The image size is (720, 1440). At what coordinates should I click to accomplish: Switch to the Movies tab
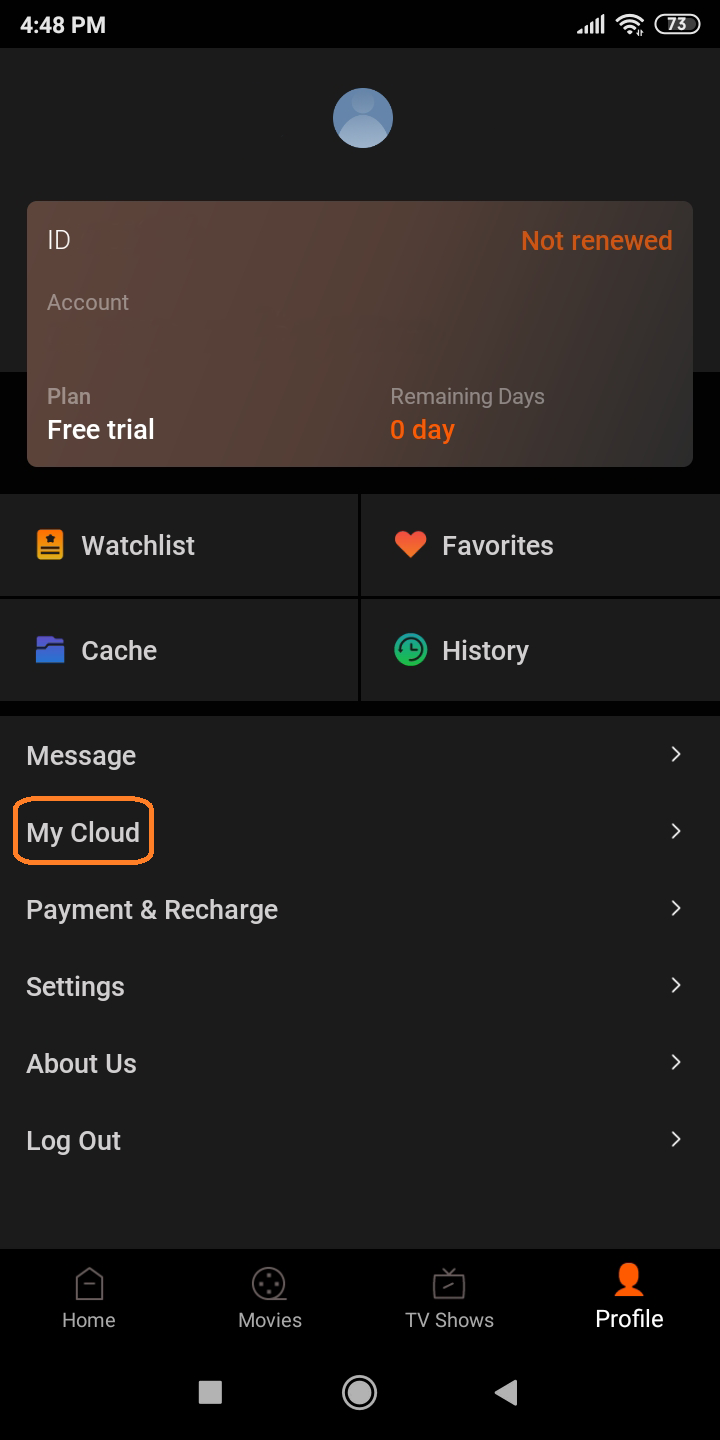pos(269,1298)
